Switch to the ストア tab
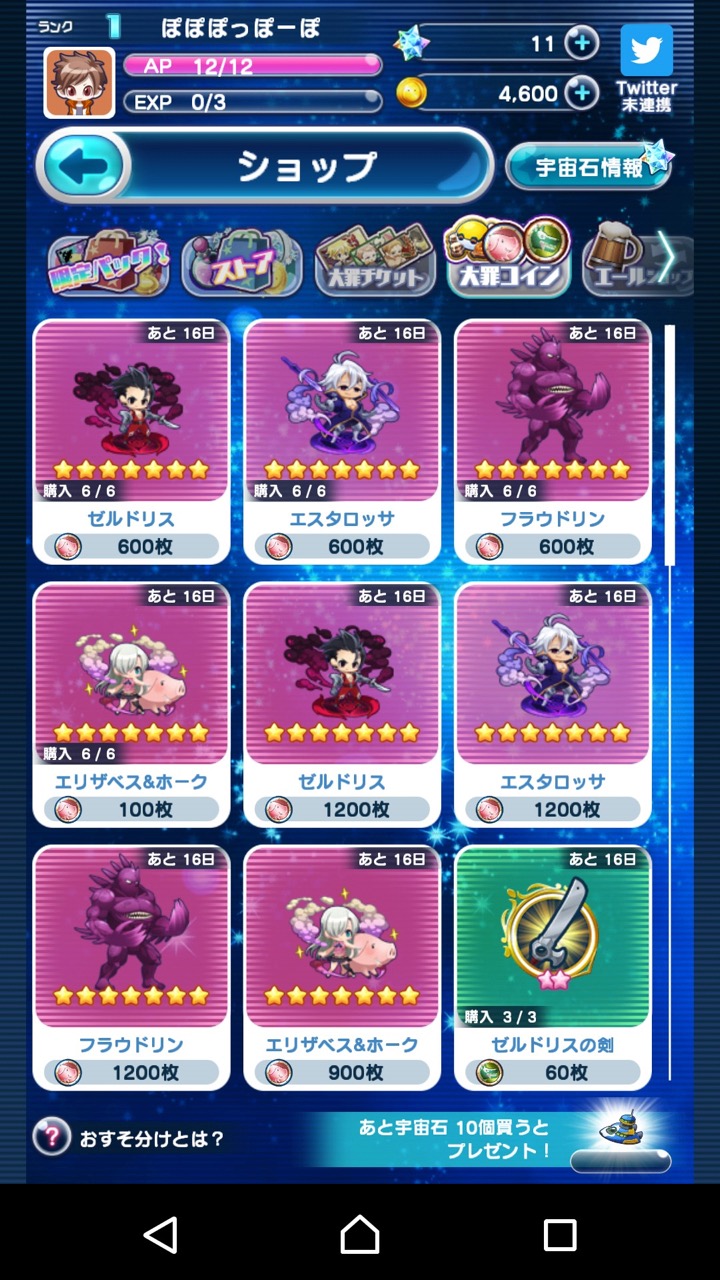Image resolution: width=720 pixels, height=1280 pixels. tap(242, 264)
